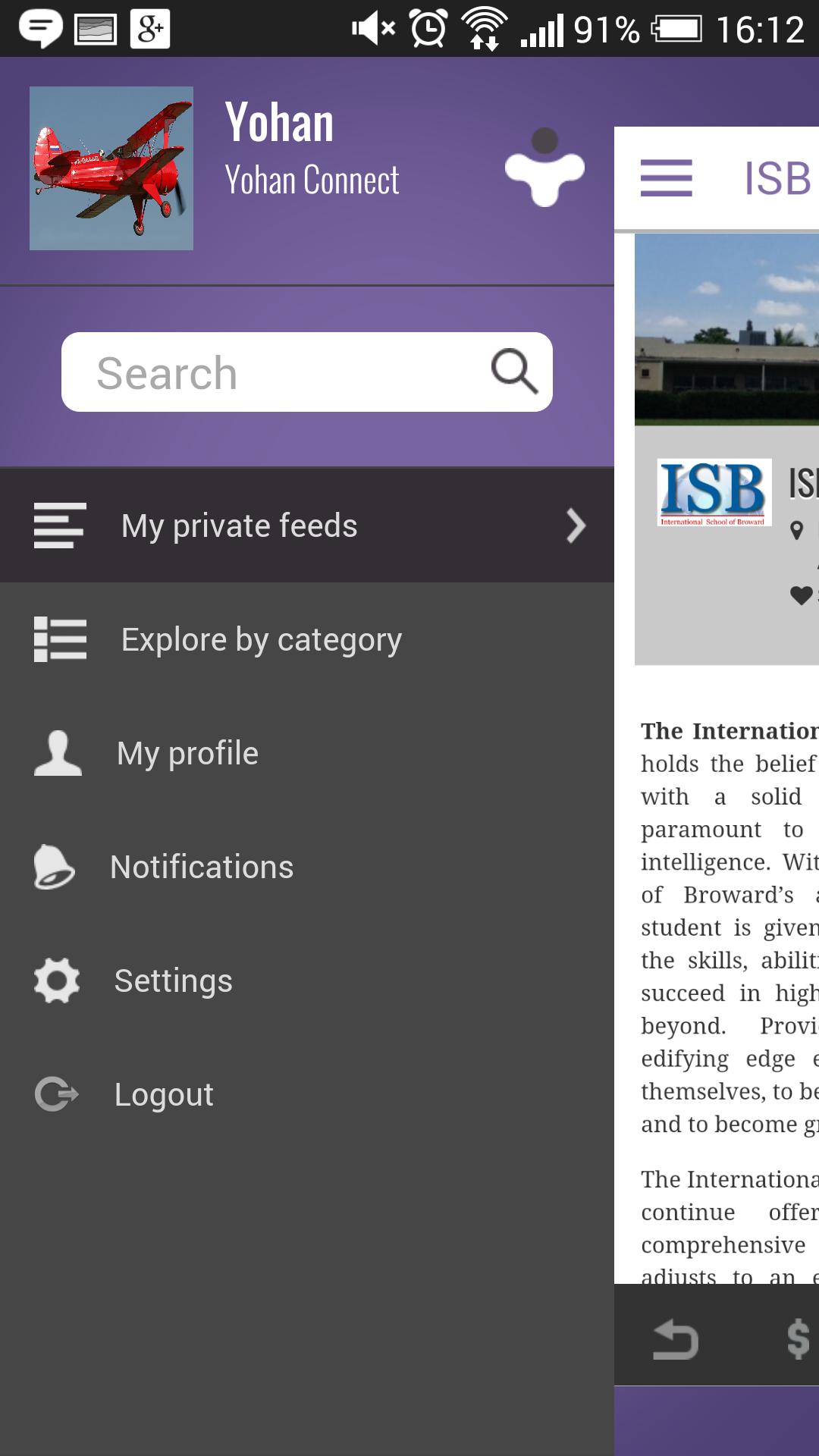Image resolution: width=819 pixels, height=1456 pixels.
Task: Tap the Search input field
Action: click(273, 372)
